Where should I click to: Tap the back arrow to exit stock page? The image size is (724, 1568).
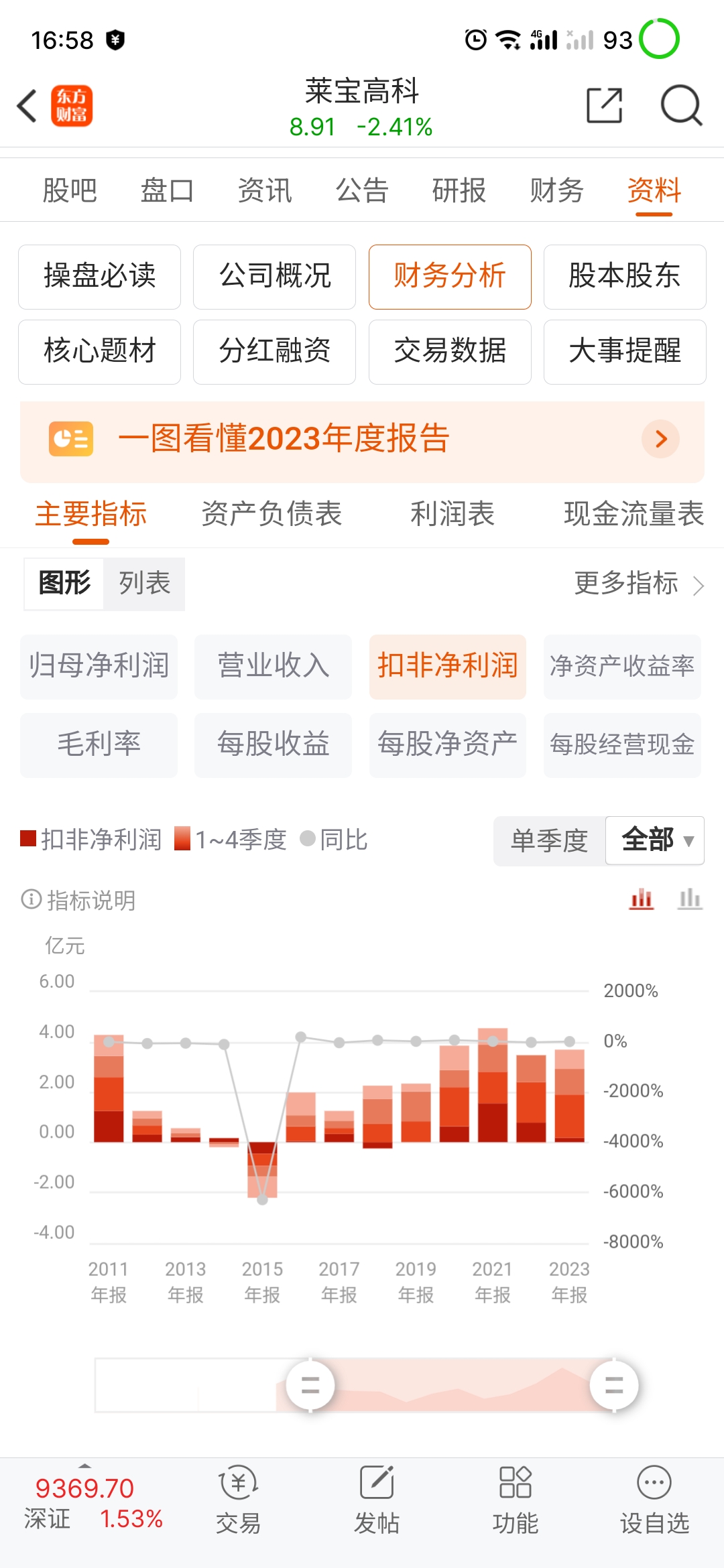(x=27, y=106)
